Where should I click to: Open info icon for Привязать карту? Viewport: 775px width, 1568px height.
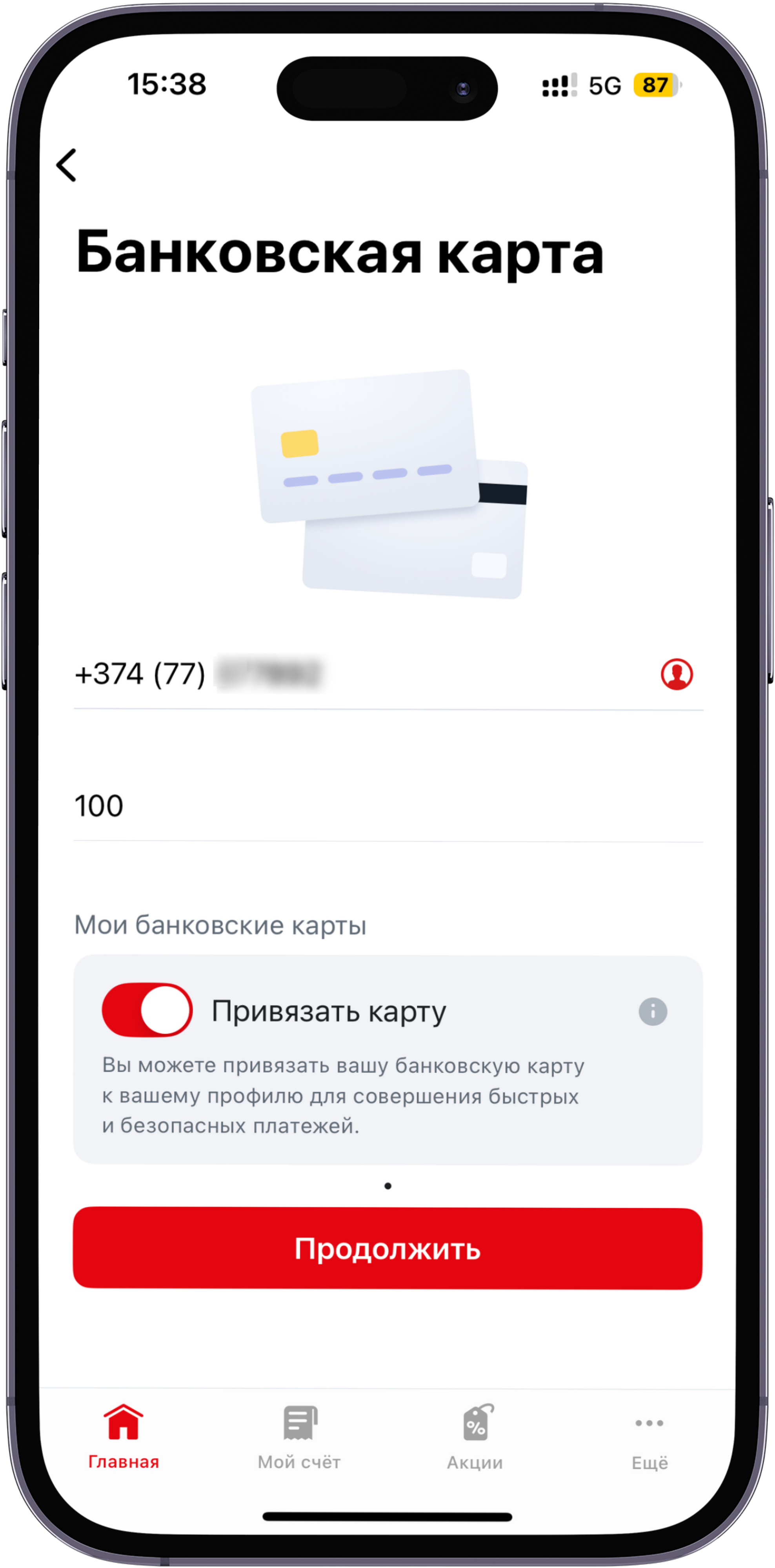(653, 1012)
